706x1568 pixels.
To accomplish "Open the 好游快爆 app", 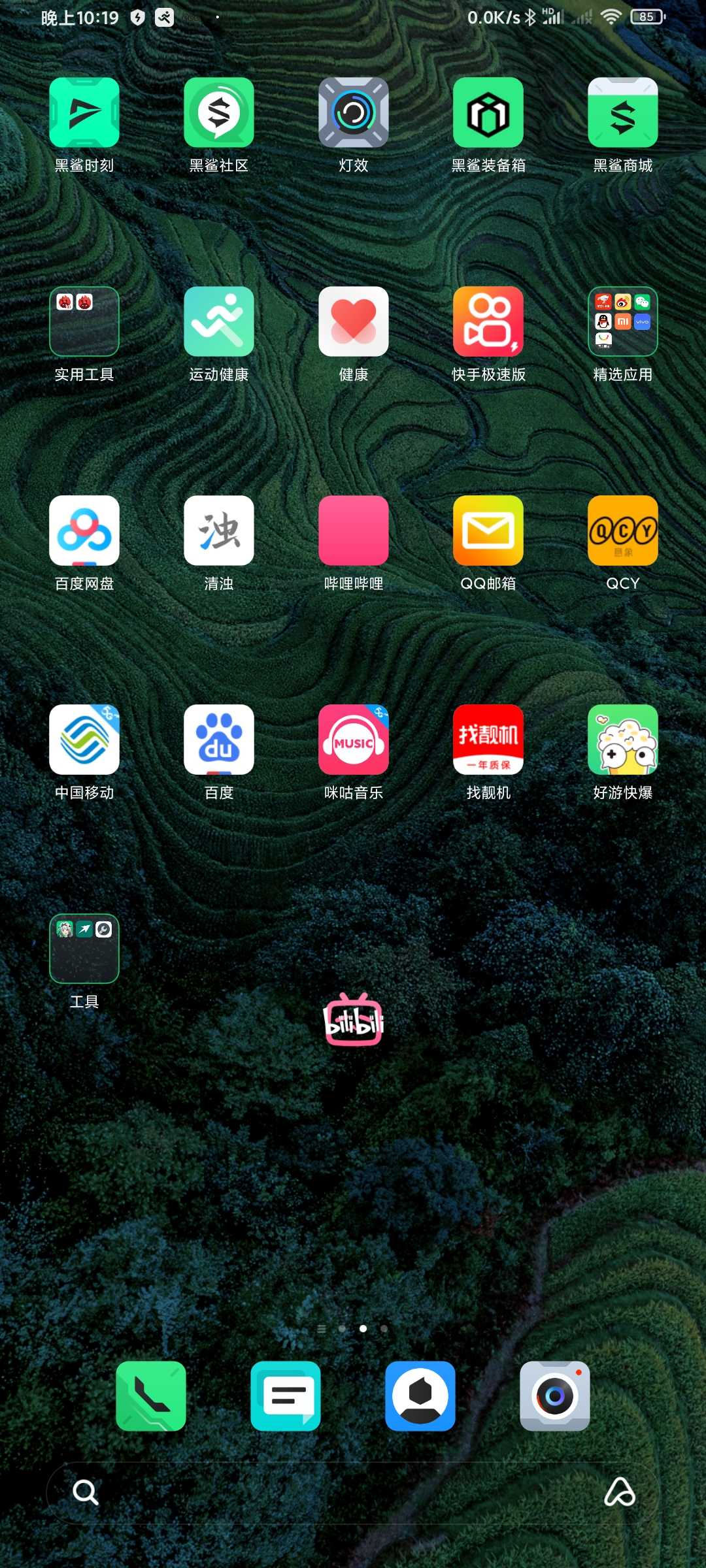I will tap(623, 740).
